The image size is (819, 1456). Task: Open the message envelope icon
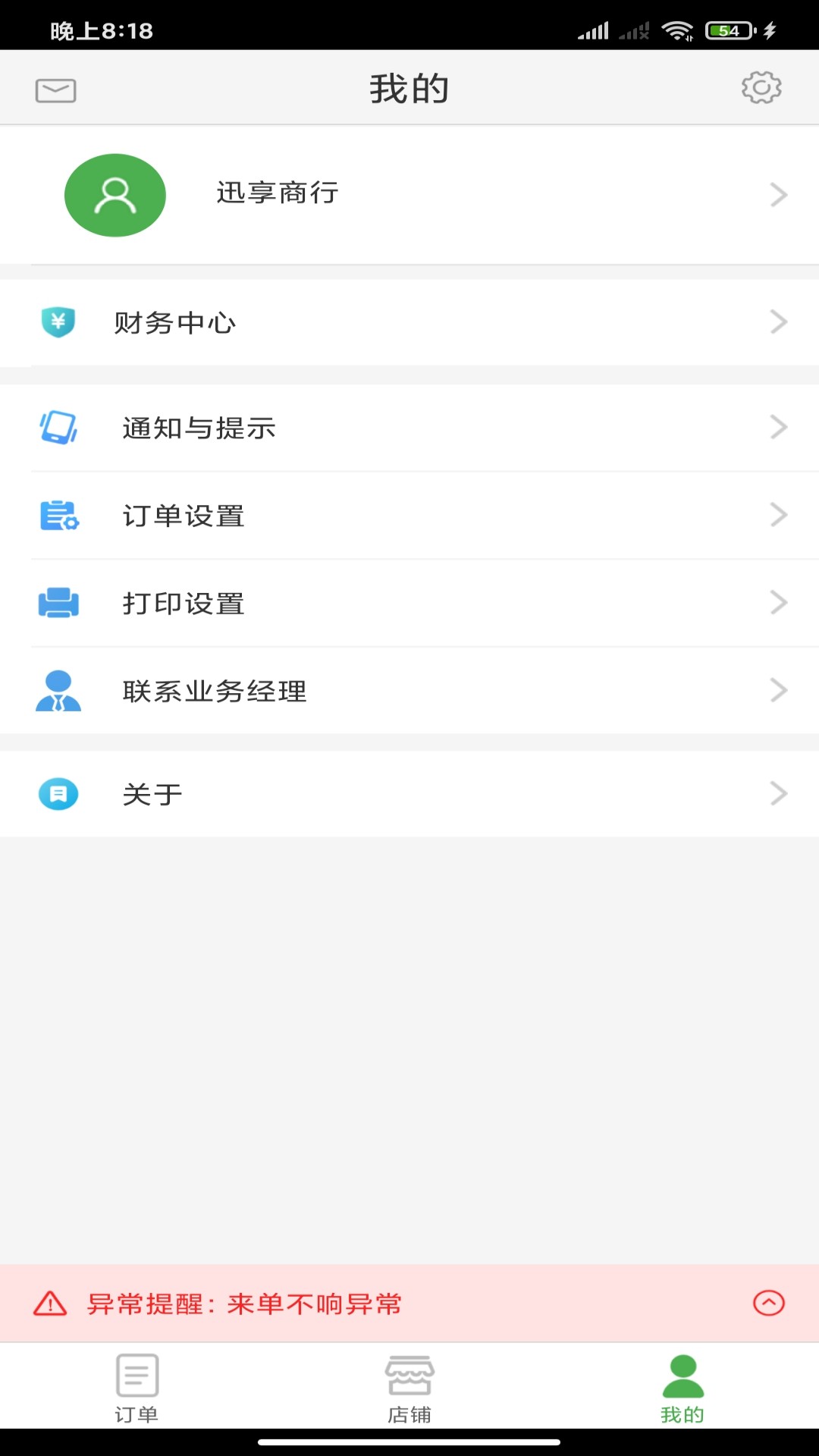pos(54,89)
